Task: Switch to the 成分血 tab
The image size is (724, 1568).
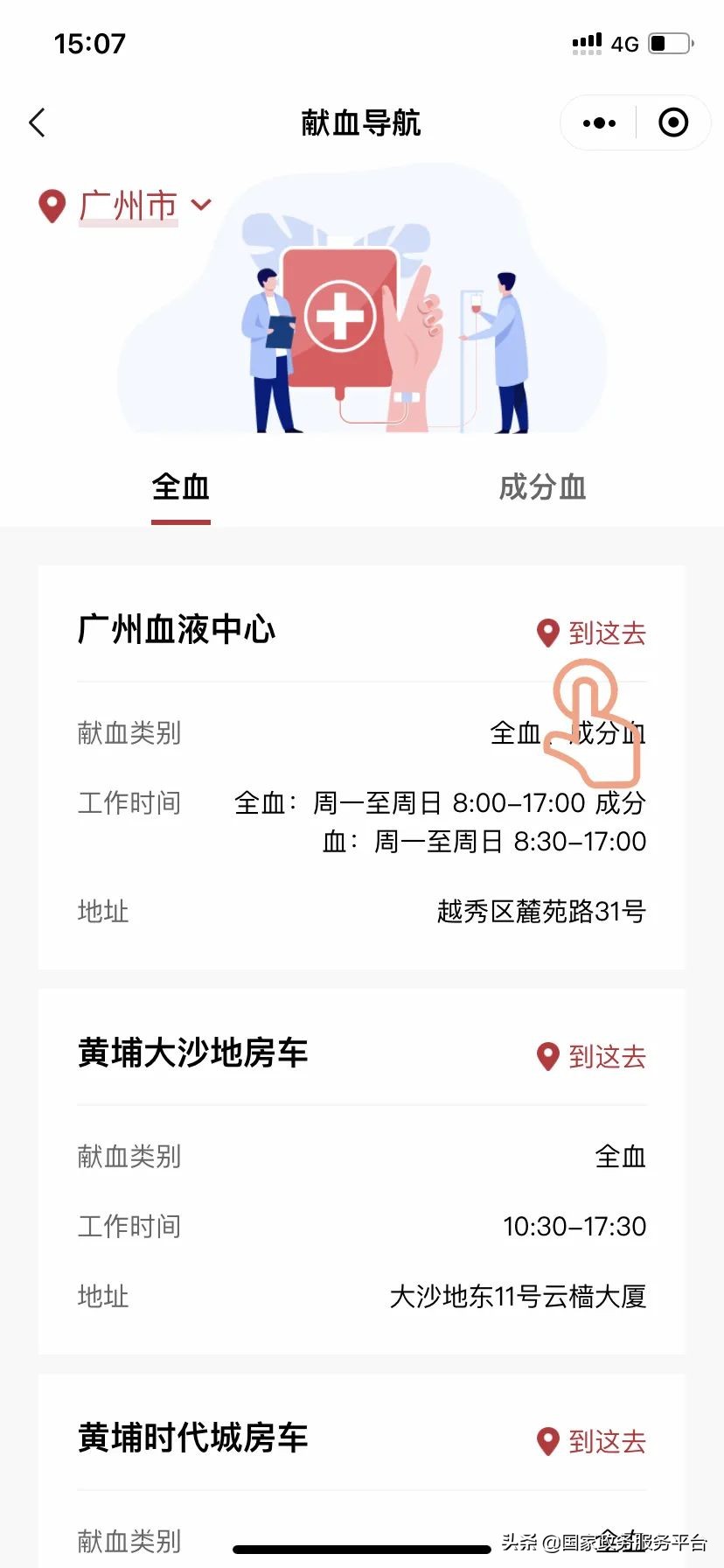Action: (x=541, y=487)
